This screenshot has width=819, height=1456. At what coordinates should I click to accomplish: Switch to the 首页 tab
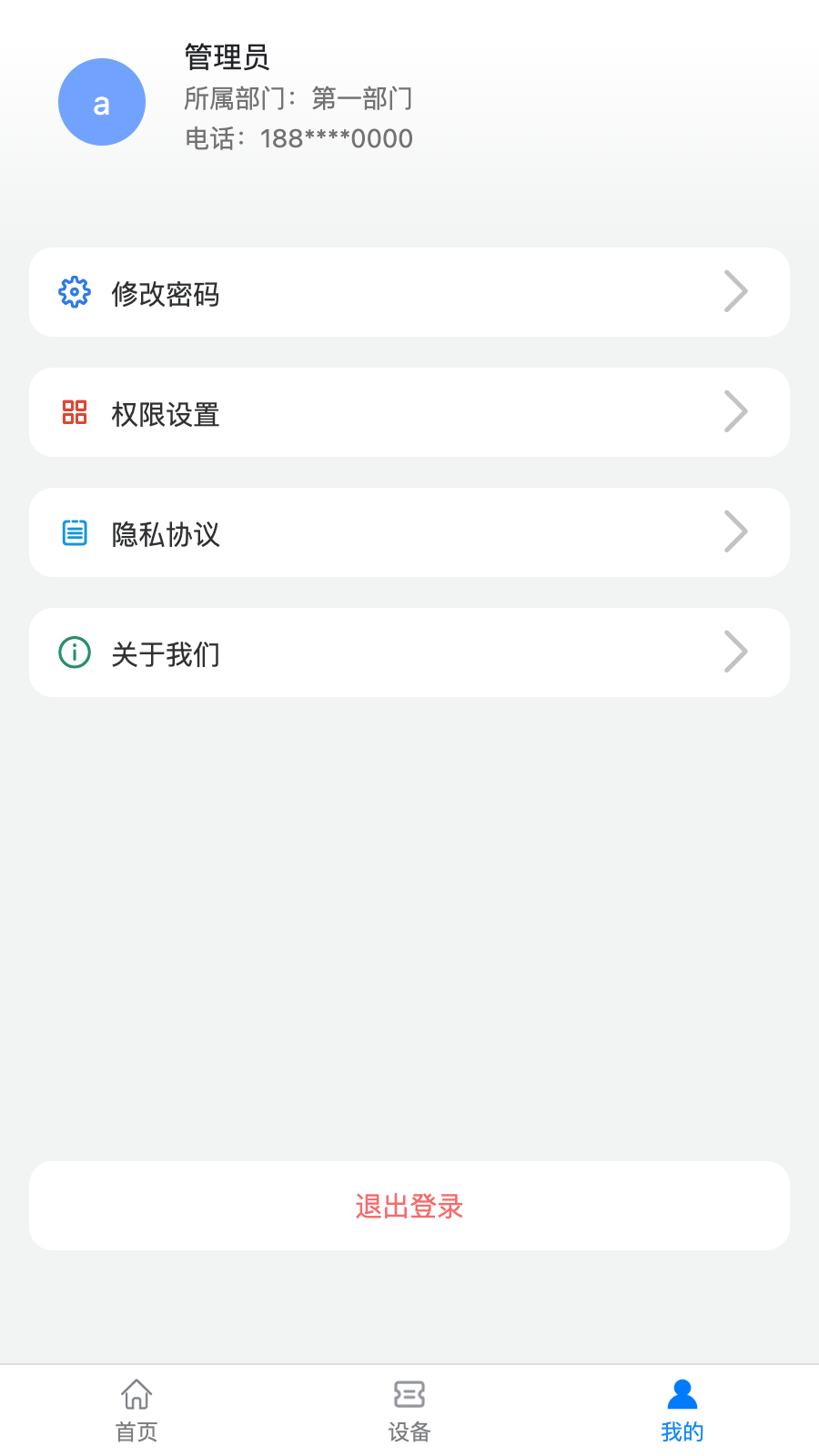tap(136, 1410)
